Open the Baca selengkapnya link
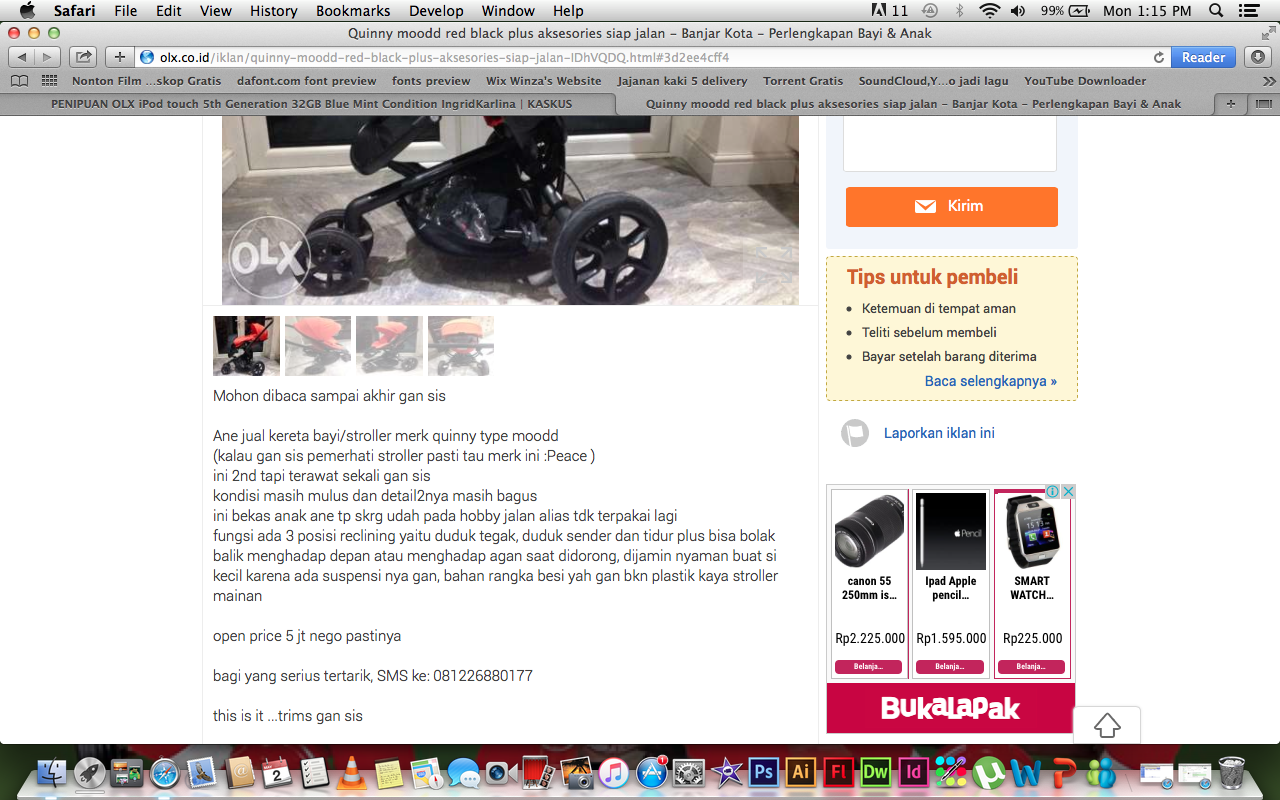The width and height of the screenshot is (1280, 800). 990,381
